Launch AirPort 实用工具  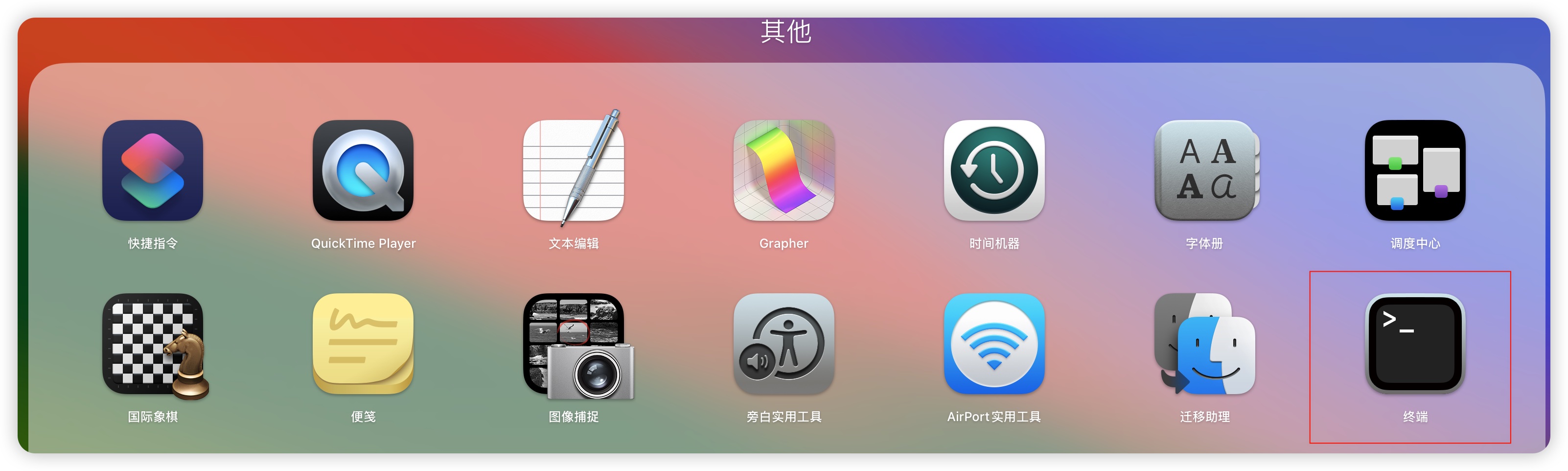tap(994, 344)
